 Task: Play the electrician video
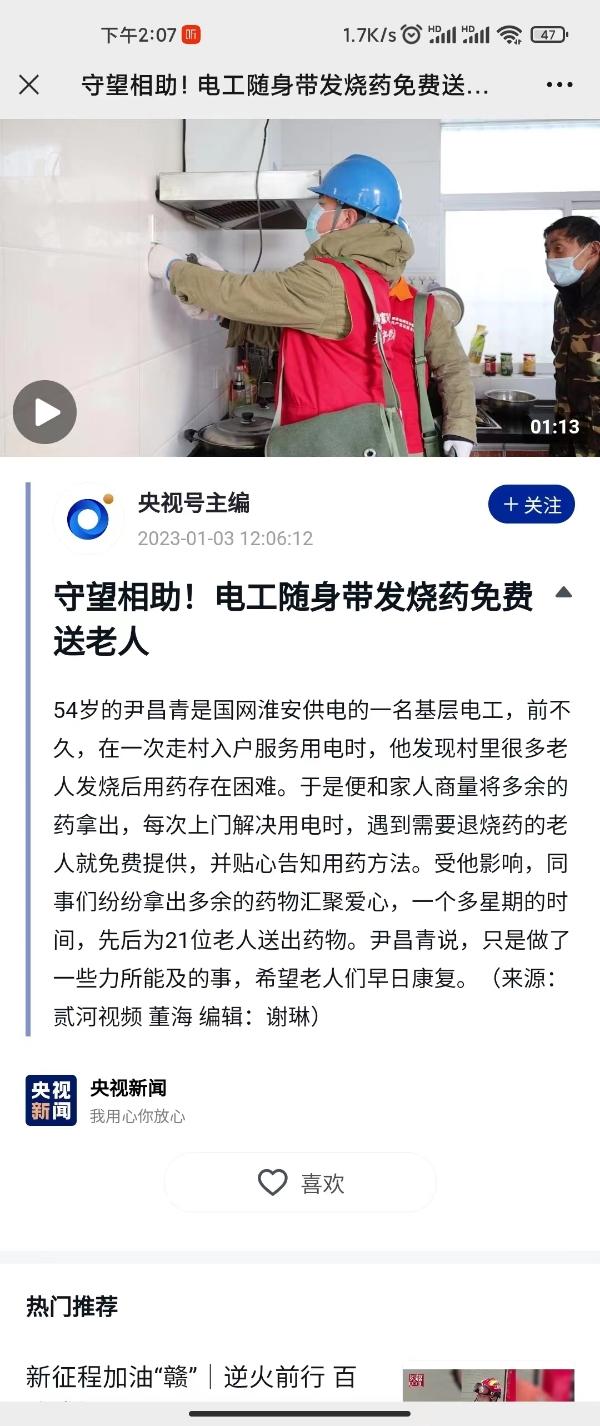coord(45,412)
